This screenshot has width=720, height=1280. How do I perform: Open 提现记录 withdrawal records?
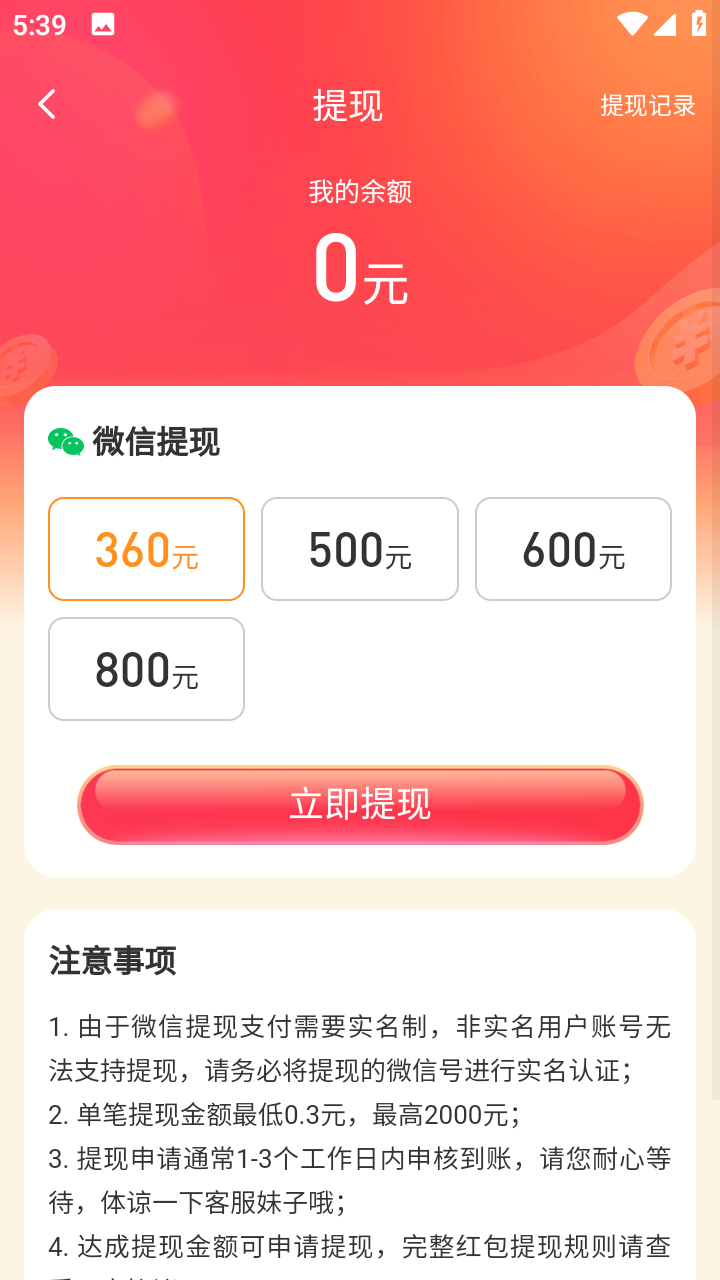647,105
